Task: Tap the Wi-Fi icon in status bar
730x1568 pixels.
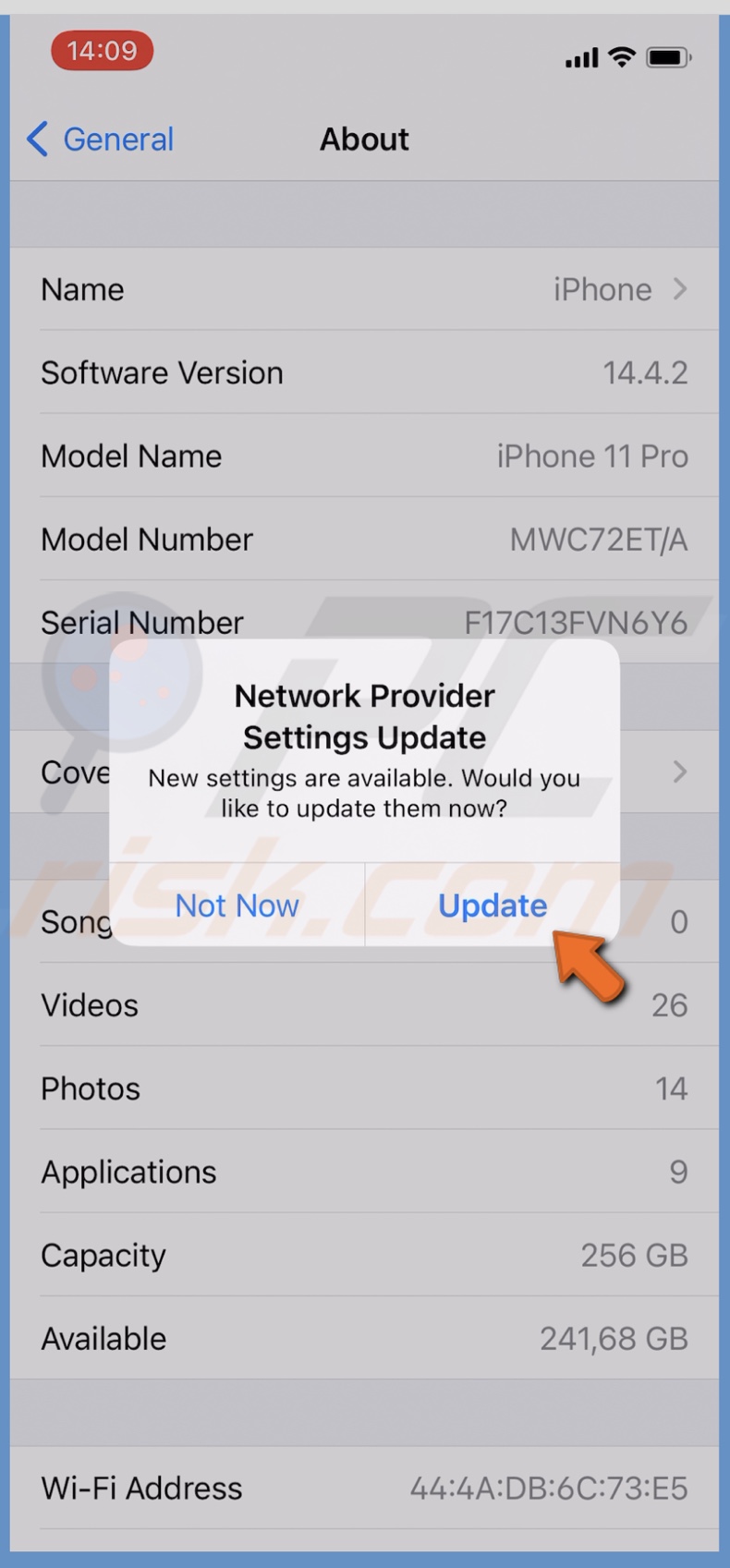Action: point(621,55)
